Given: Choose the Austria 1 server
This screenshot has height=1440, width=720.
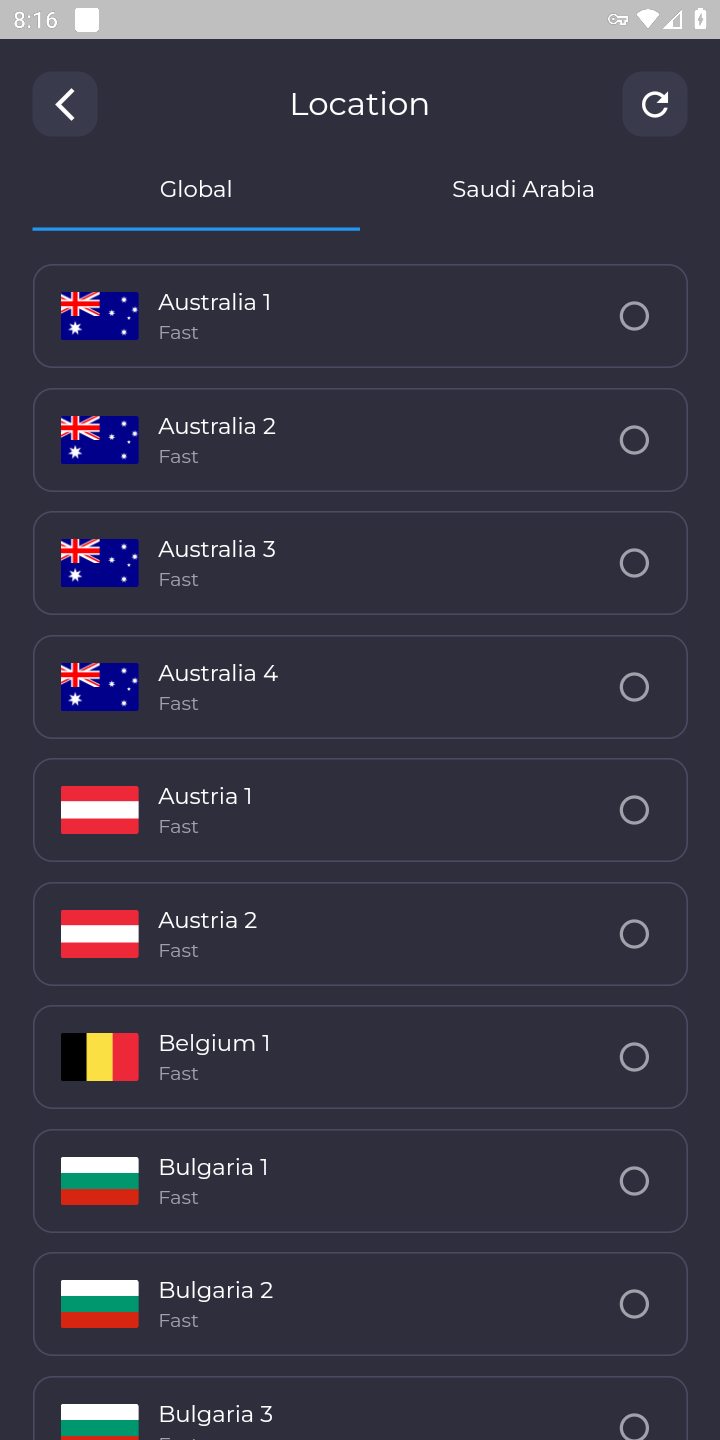Looking at the screenshot, I should coord(360,810).
